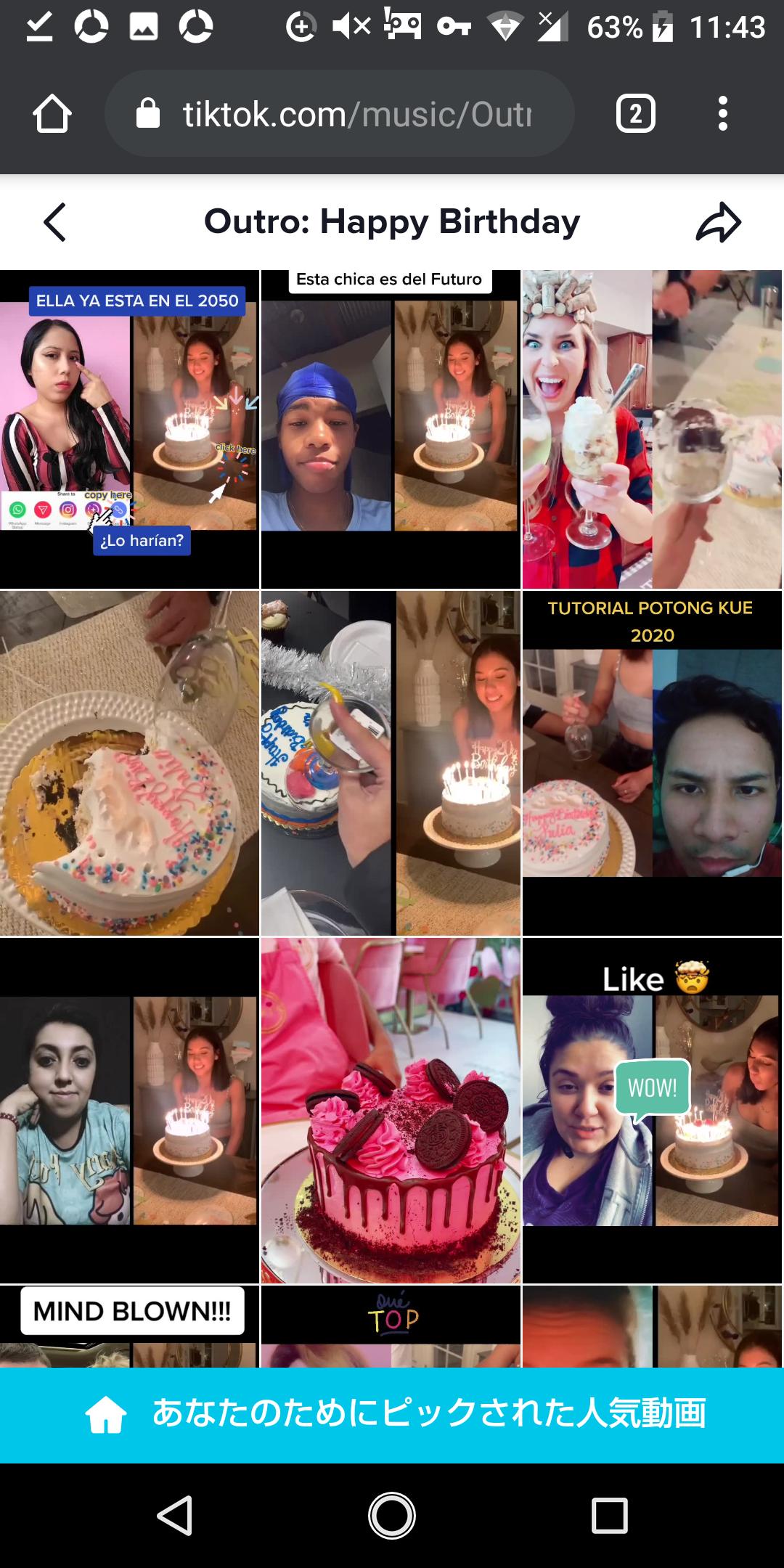
Task: Open recent apps from navigation bar
Action: coord(609,1516)
